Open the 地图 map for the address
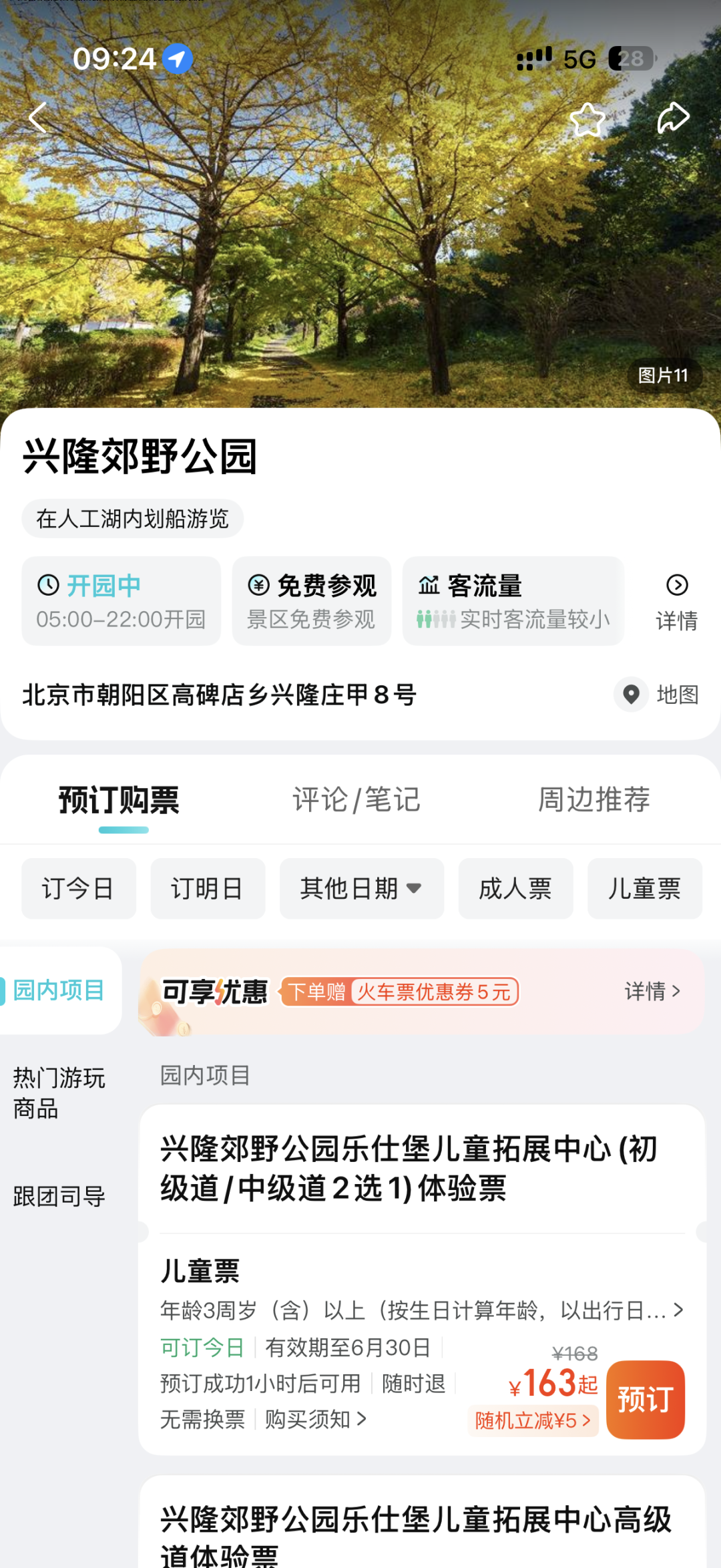721x1568 pixels. (658, 695)
